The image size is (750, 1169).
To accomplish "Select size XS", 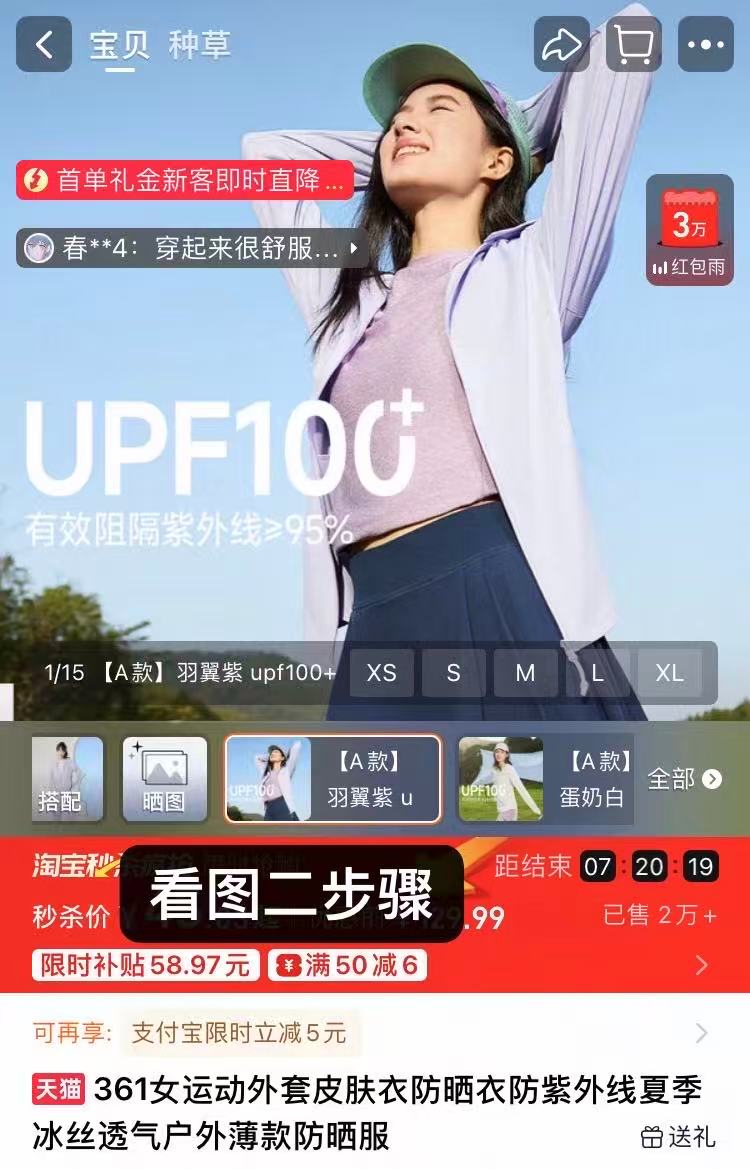I will 381,673.
